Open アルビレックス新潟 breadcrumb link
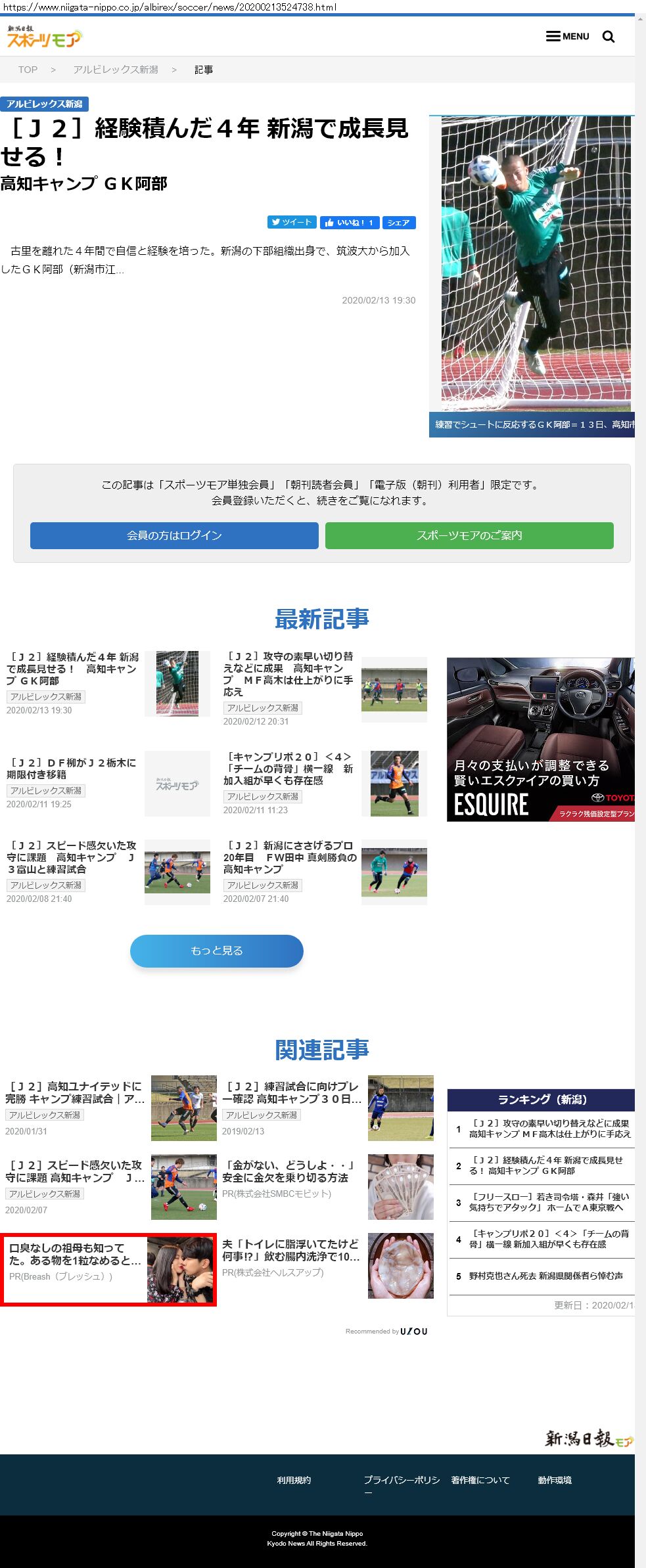The width and height of the screenshot is (646, 1568). [x=116, y=70]
